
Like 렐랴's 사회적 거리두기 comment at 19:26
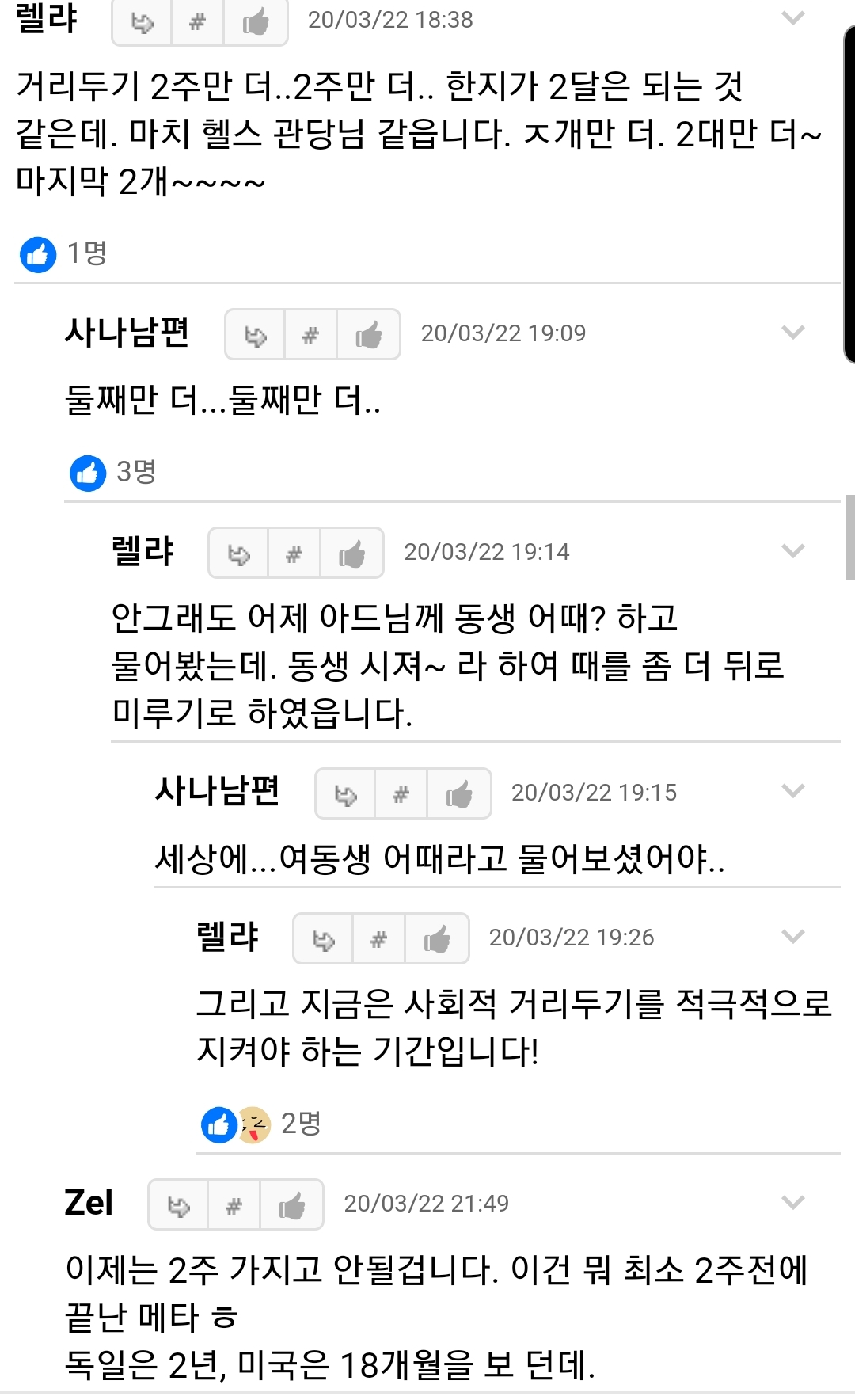437,939
